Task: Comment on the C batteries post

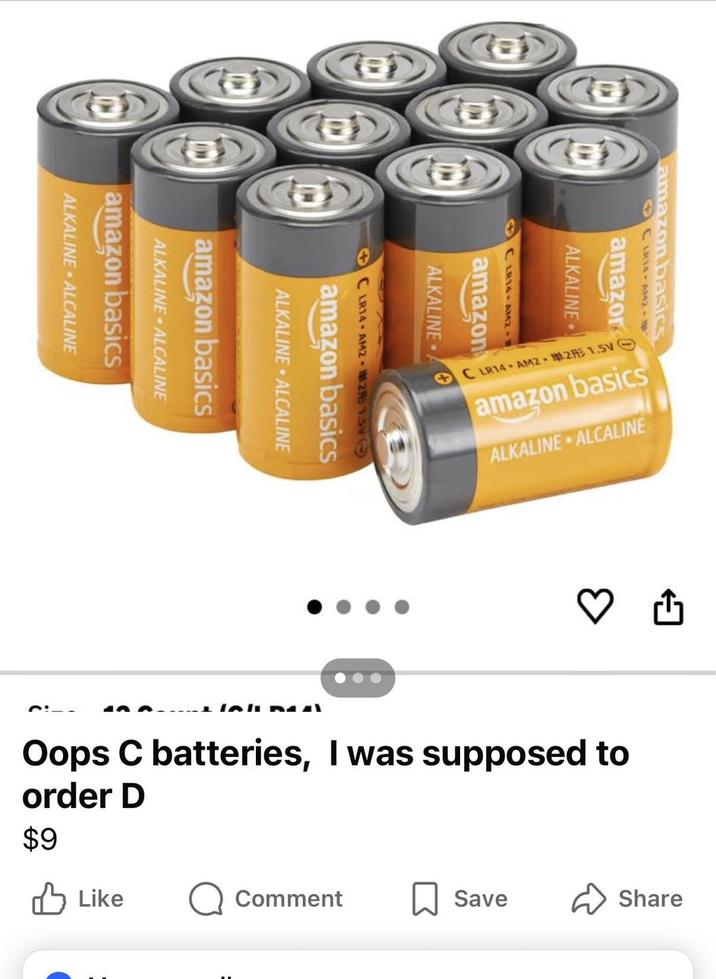Action: [x=266, y=898]
